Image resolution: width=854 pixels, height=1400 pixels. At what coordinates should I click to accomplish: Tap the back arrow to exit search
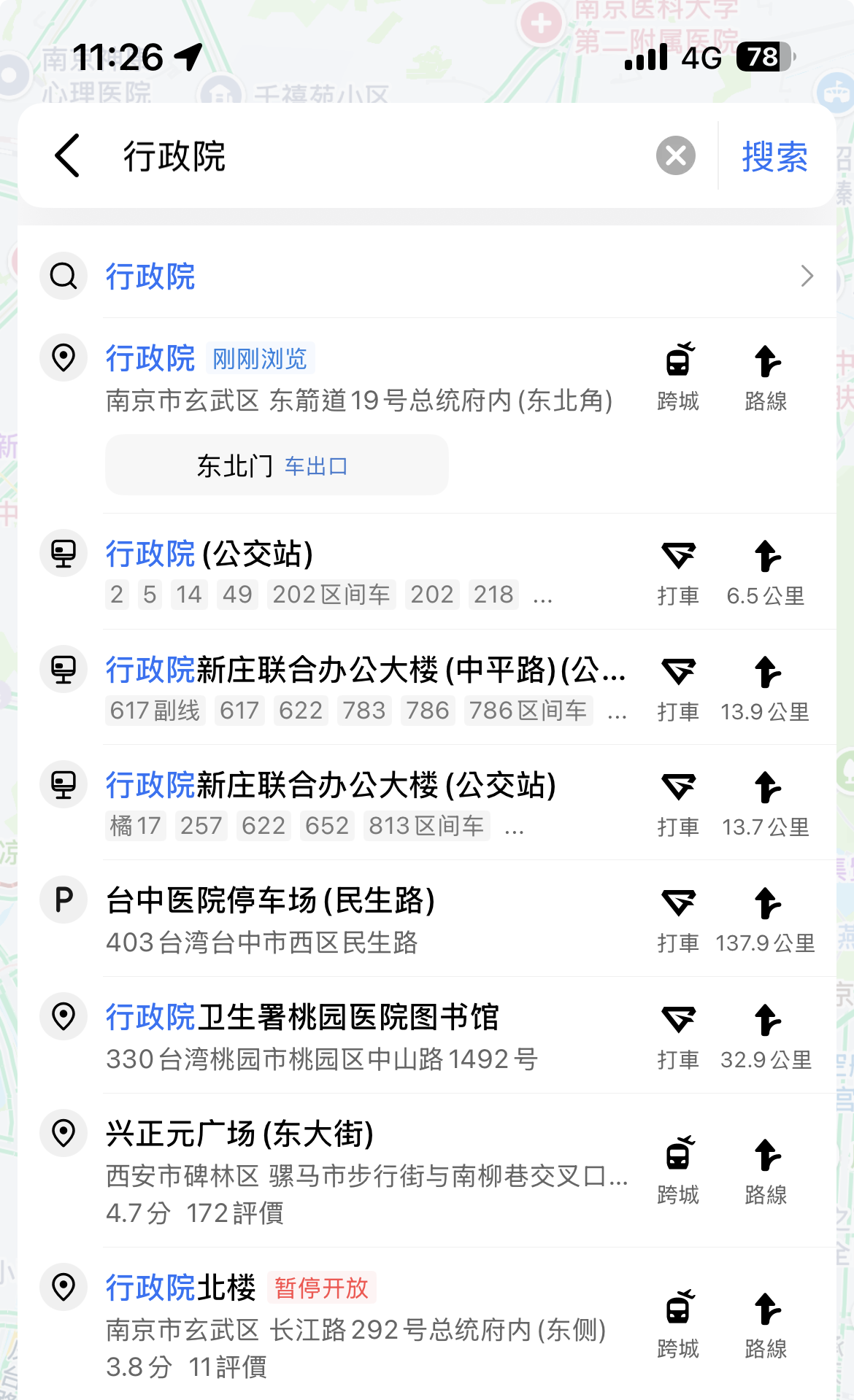[66, 156]
